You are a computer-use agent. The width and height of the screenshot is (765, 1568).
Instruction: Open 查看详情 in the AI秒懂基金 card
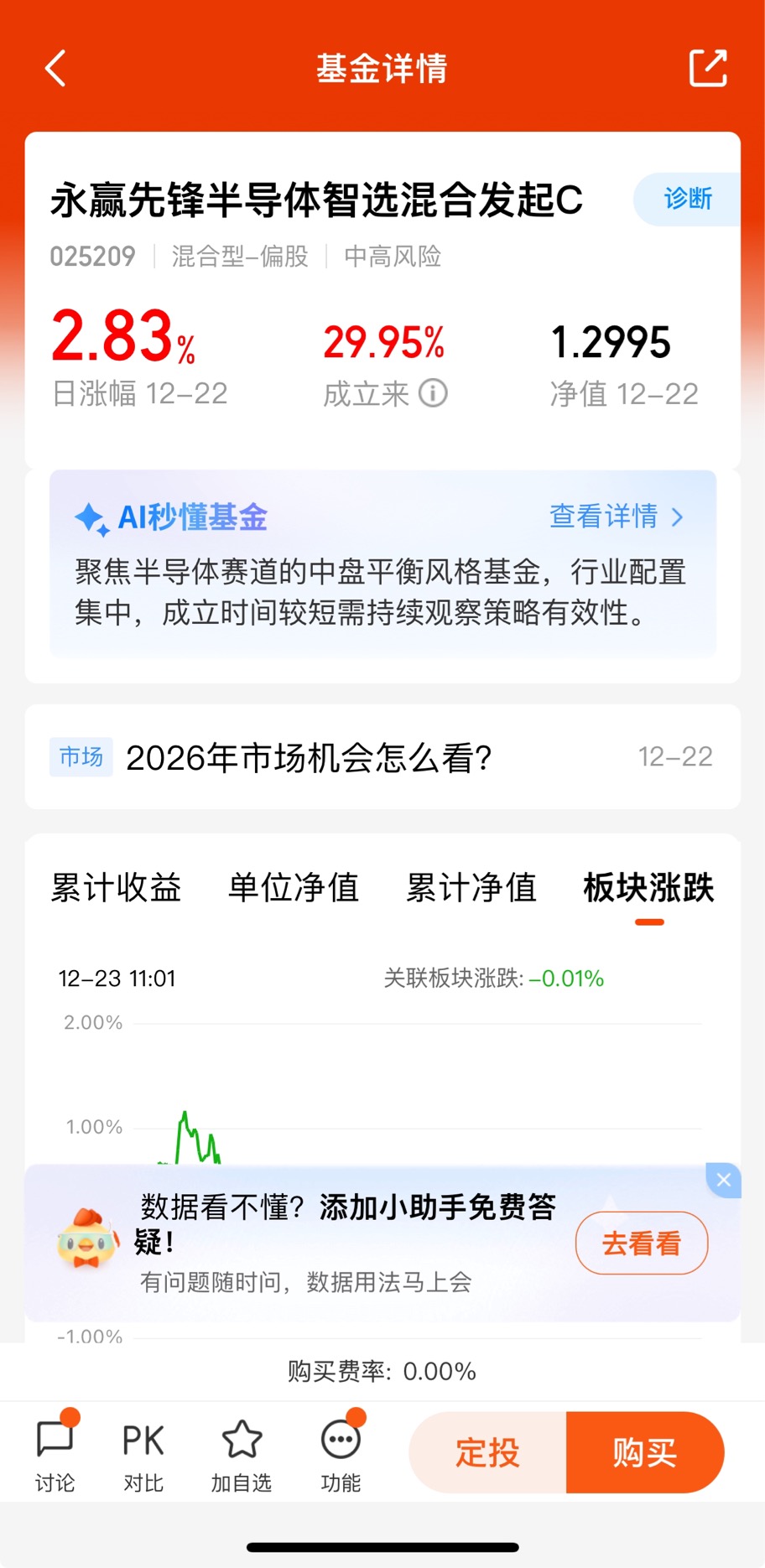pyautogui.click(x=616, y=517)
